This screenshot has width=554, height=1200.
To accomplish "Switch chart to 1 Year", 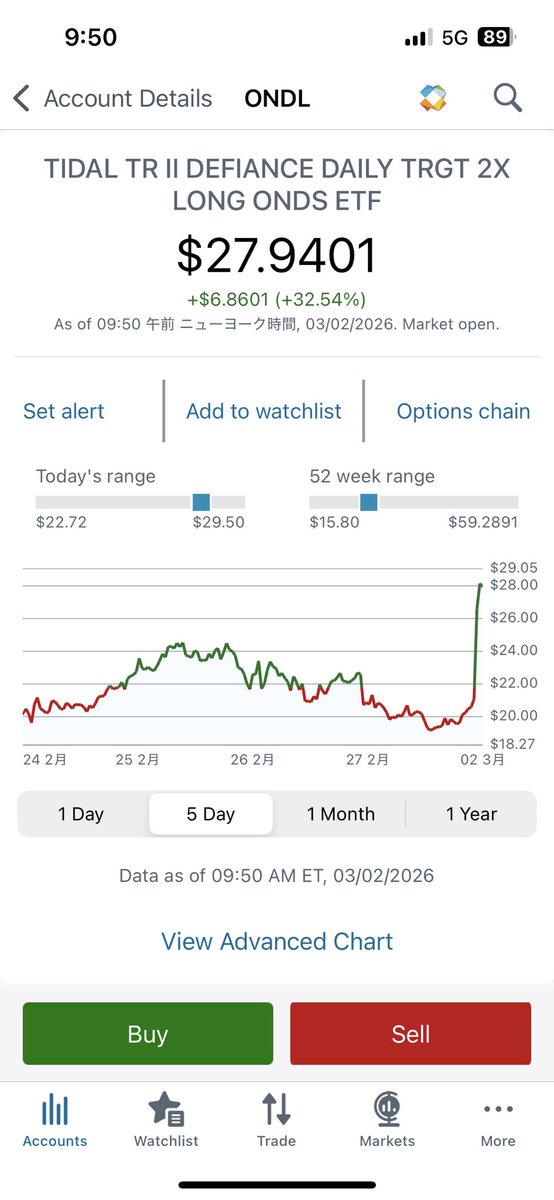I will point(471,814).
